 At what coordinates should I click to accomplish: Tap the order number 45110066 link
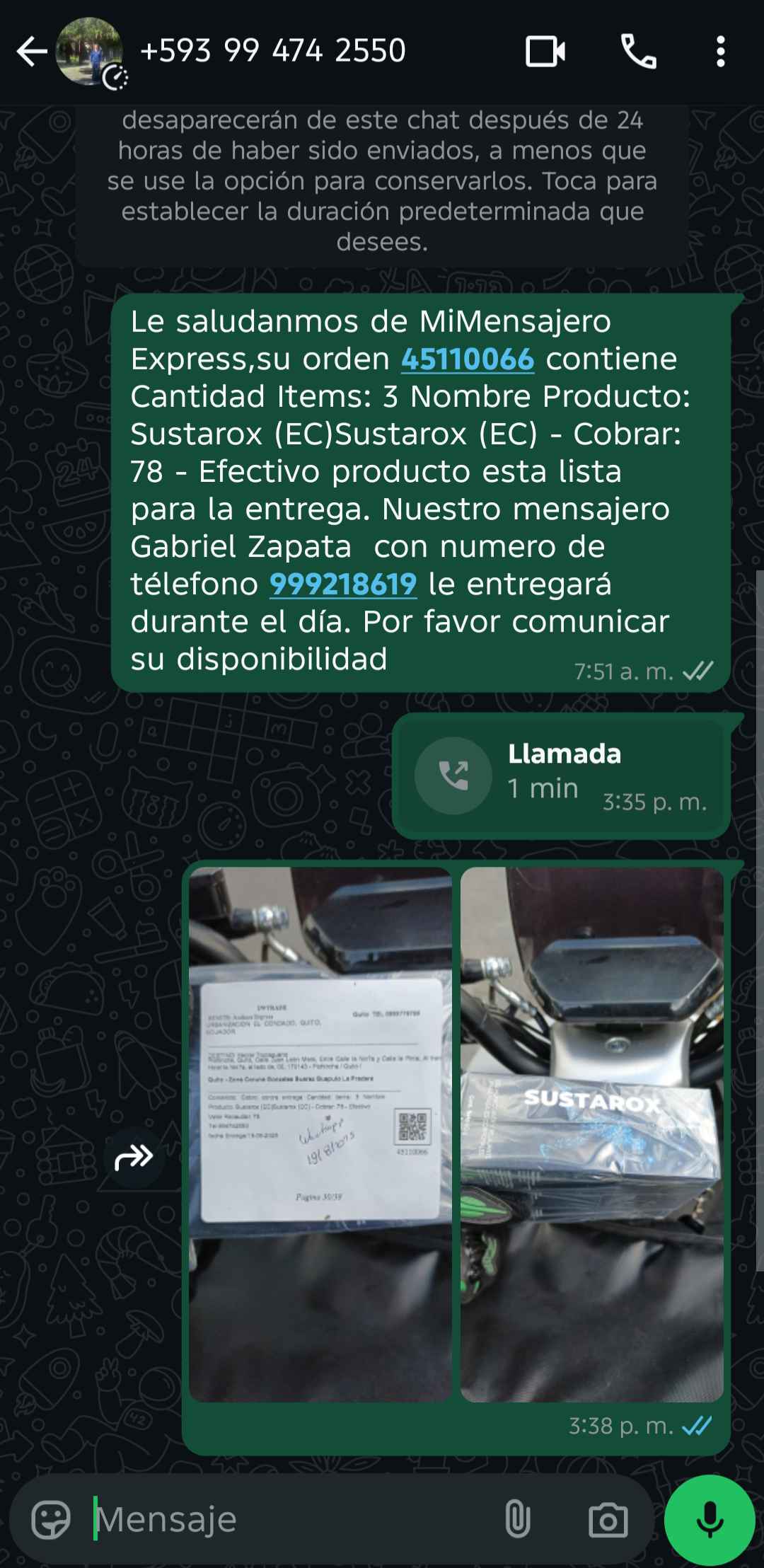tap(467, 359)
